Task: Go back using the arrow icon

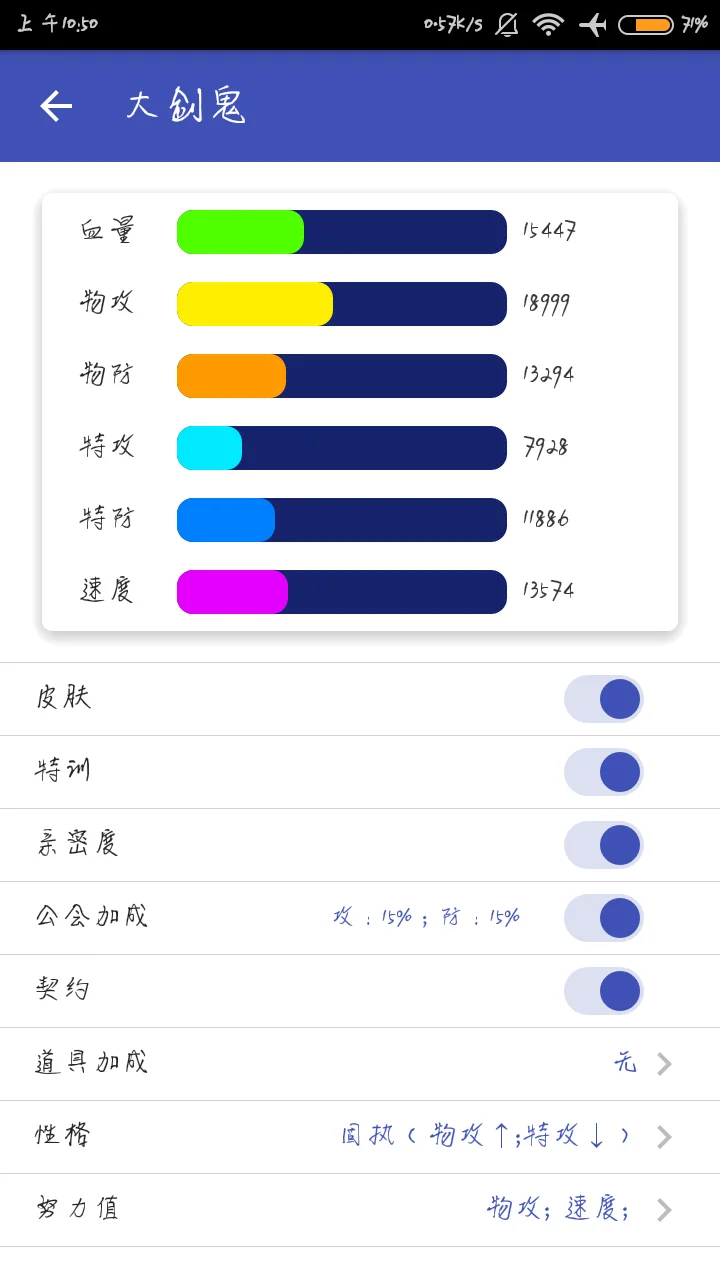Action: pos(56,106)
